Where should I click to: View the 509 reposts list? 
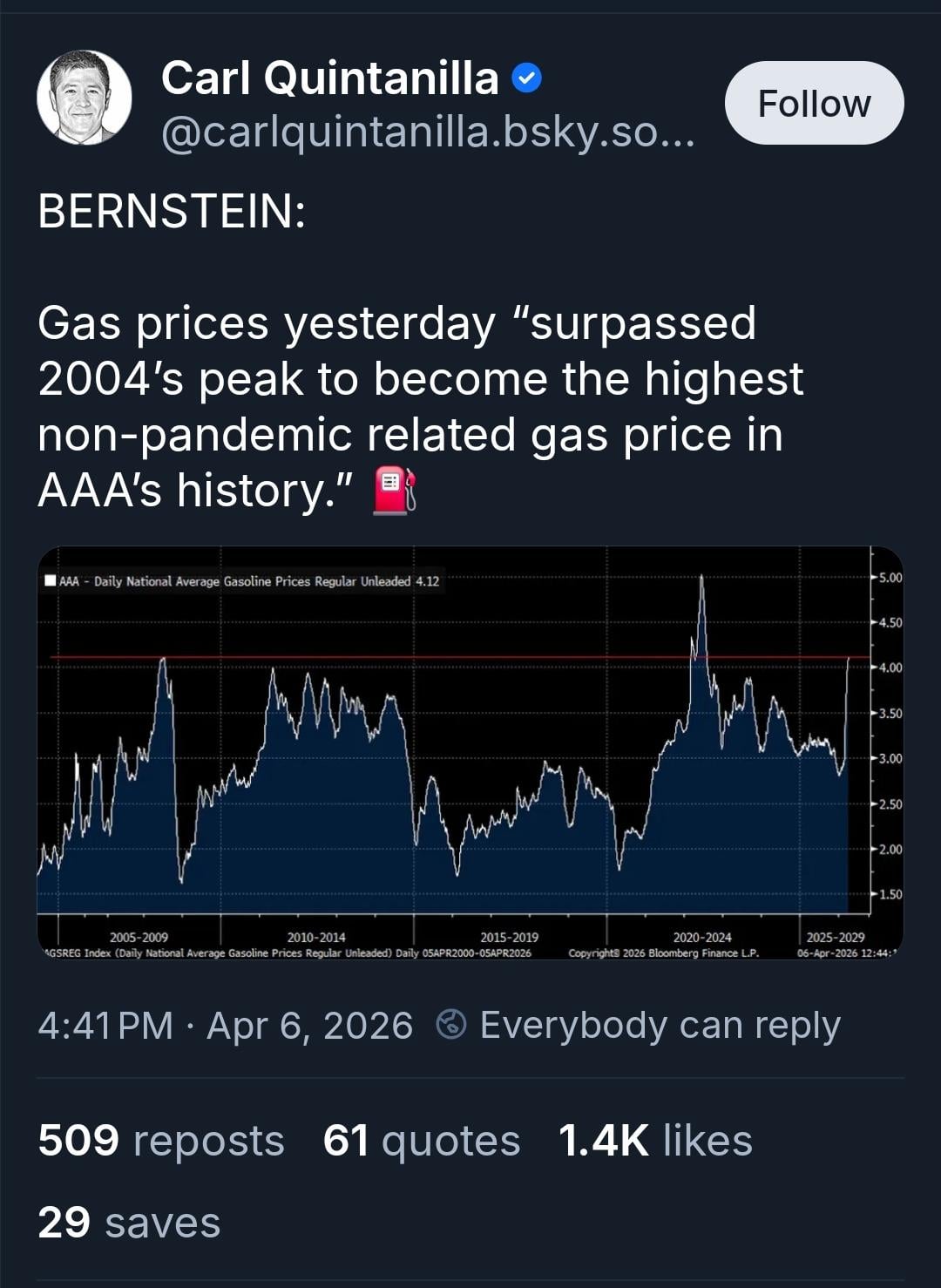pyautogui.click(x=161, y=1141)
